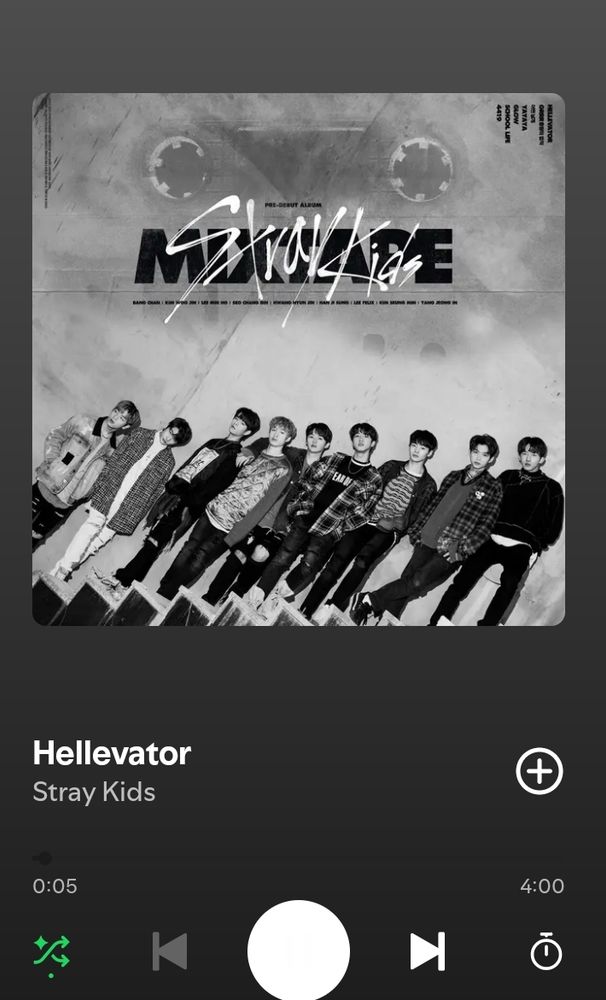Toggle smart shuffle mode
This screenshot has height=1000, width=606.
tap(51, 951)
